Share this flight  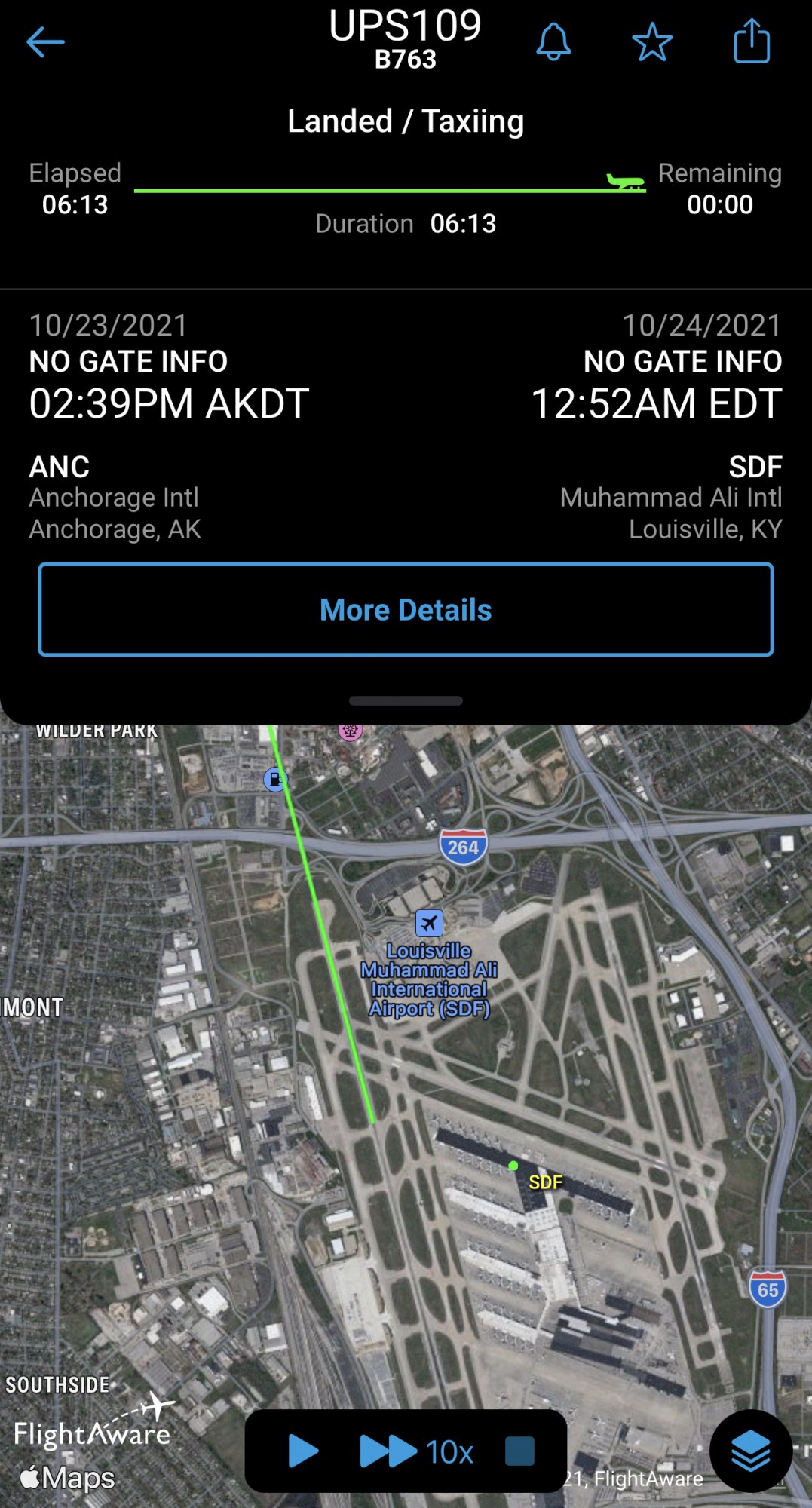[x=752, y=42]
